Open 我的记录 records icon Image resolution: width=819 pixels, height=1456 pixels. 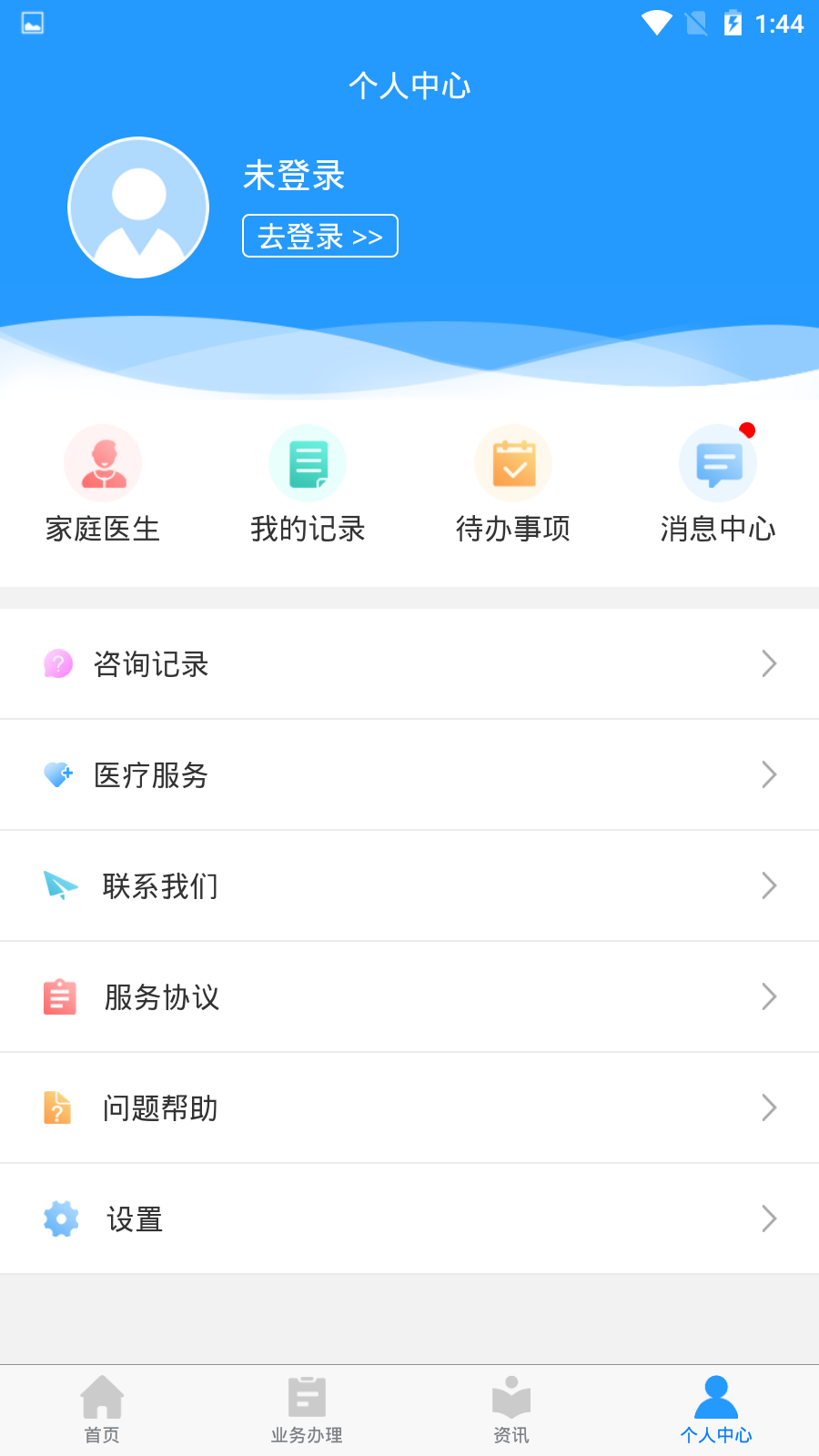(x=308, y=462)
